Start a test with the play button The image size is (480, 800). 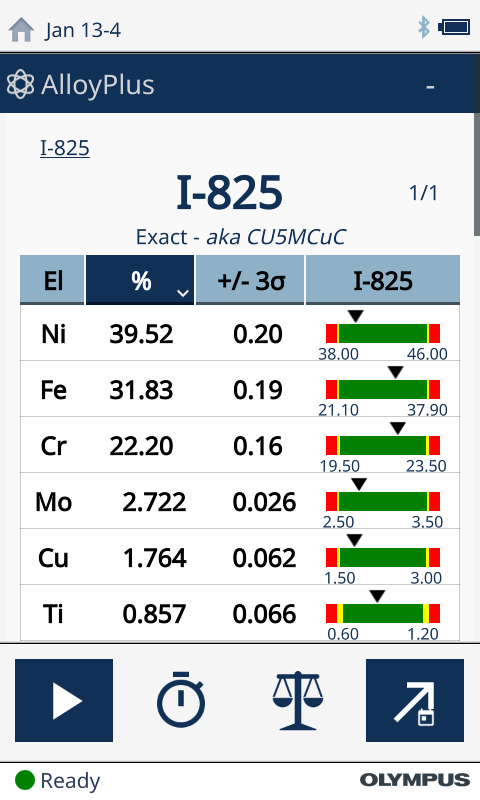click(64, 700)
